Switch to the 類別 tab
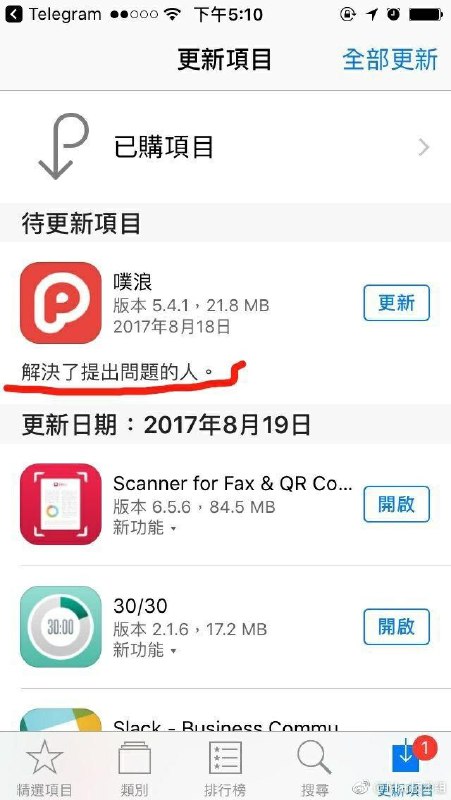 [135, 767]
